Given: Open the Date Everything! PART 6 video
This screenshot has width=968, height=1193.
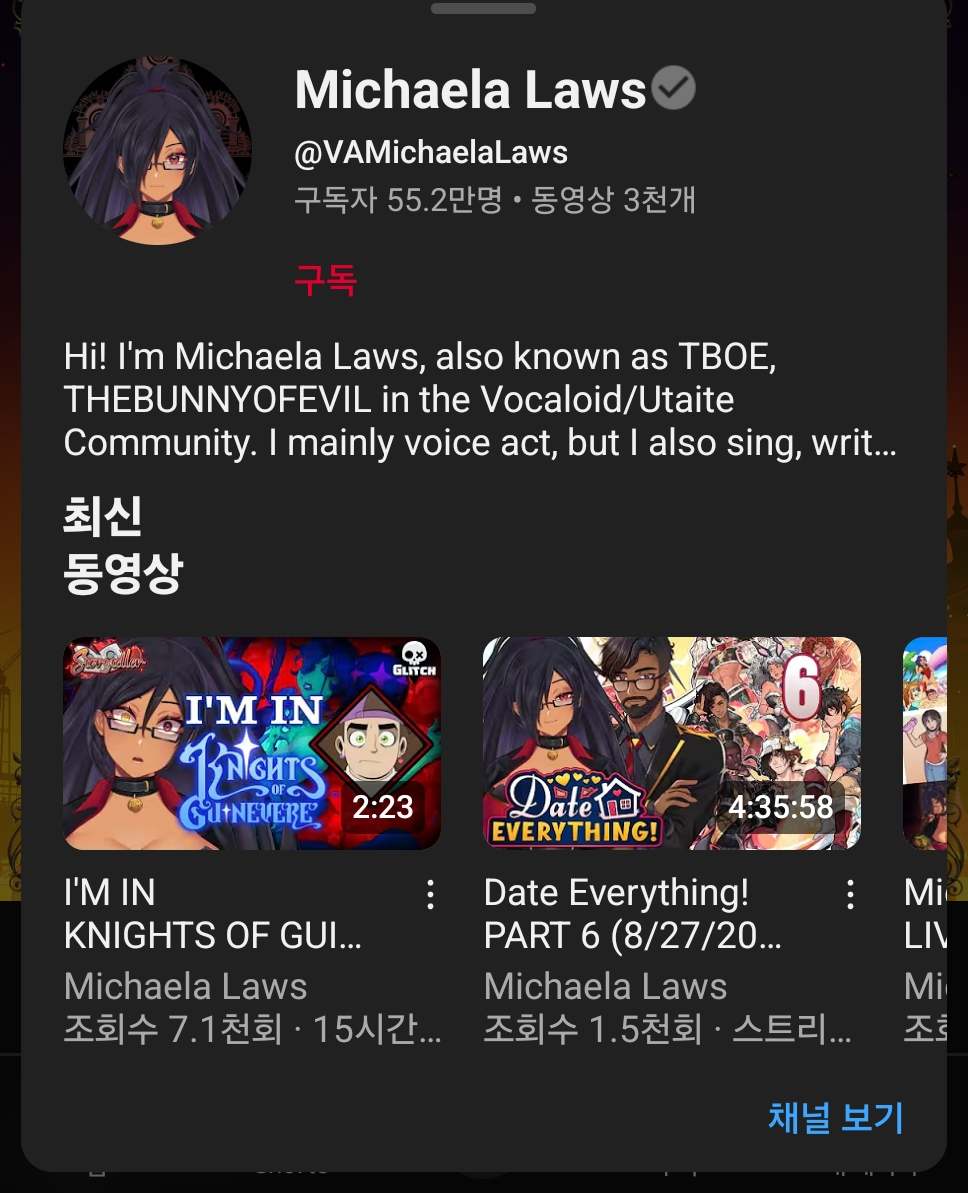Looking at the screenshot, I should point(671,743).
